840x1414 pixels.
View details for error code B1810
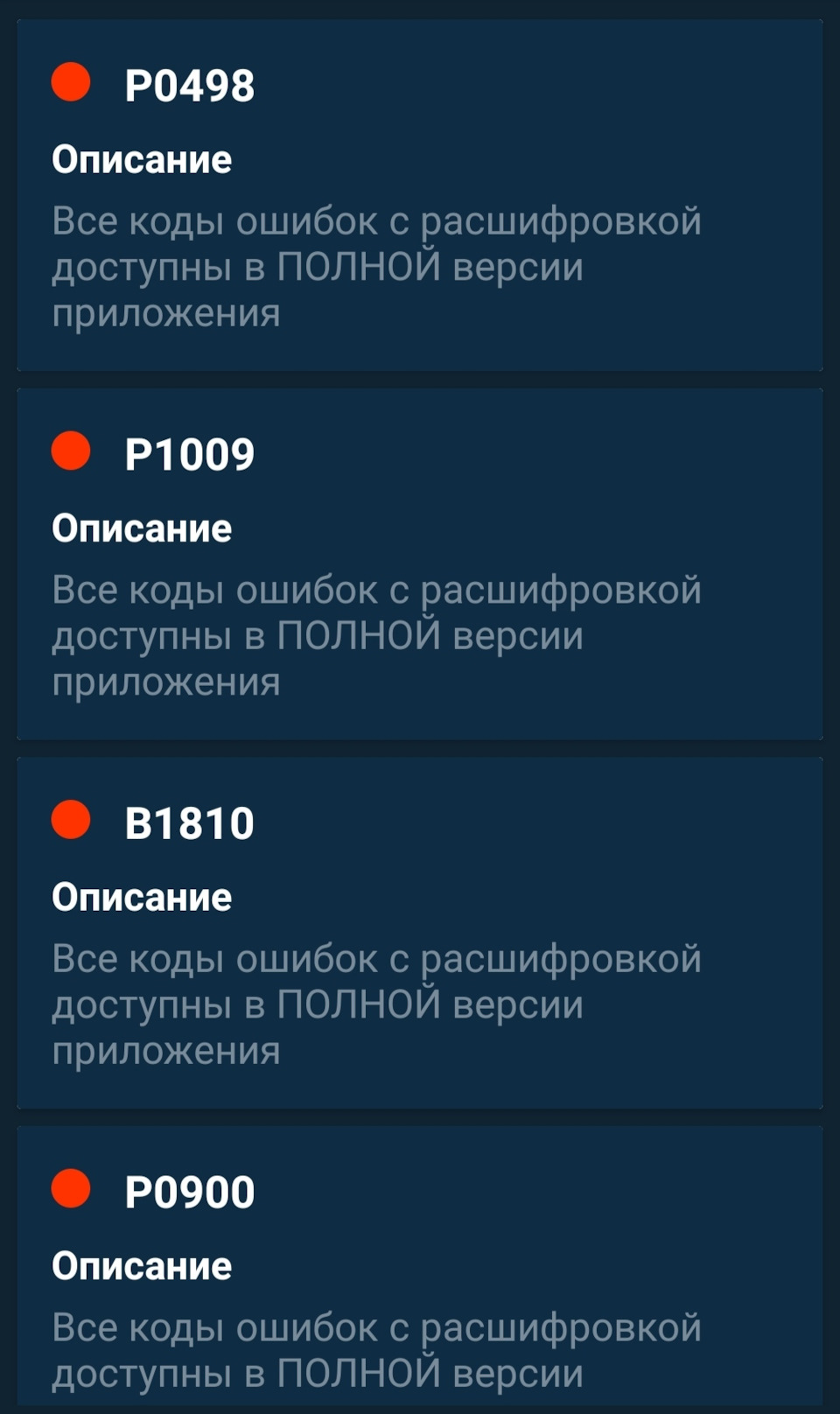tap(420, 933)
